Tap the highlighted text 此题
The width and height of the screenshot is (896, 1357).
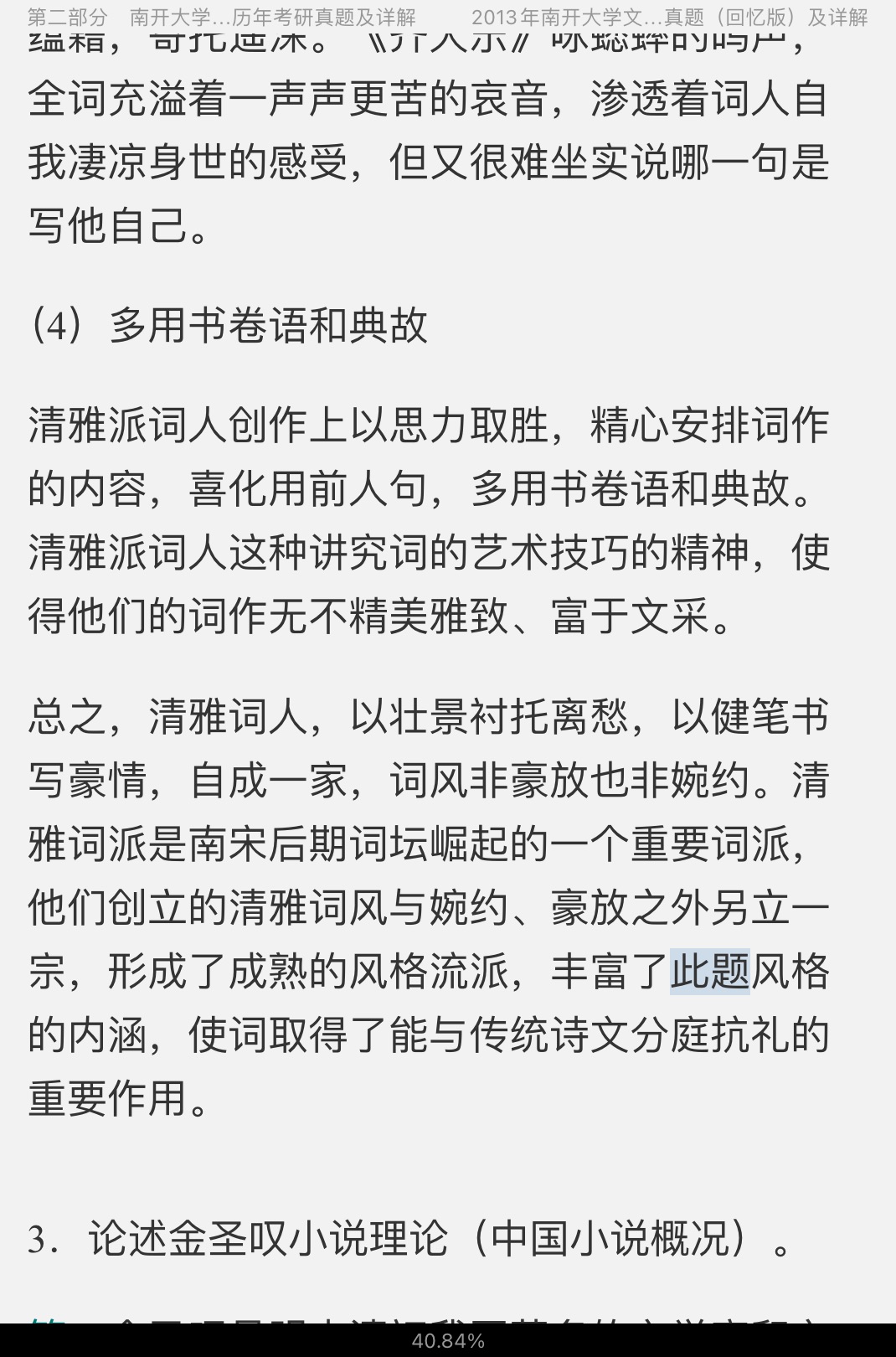709,972
